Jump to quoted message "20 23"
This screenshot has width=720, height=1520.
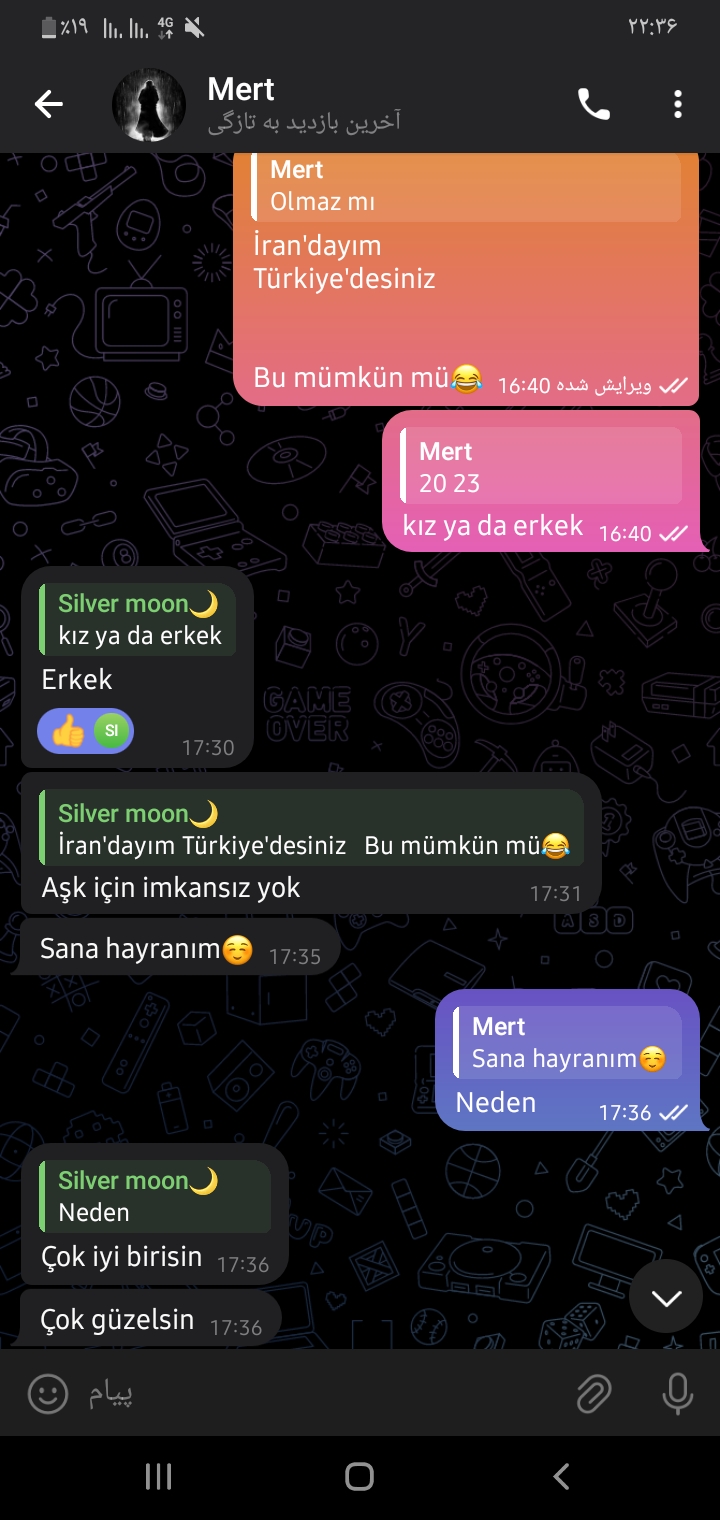(x=541, y=467)
